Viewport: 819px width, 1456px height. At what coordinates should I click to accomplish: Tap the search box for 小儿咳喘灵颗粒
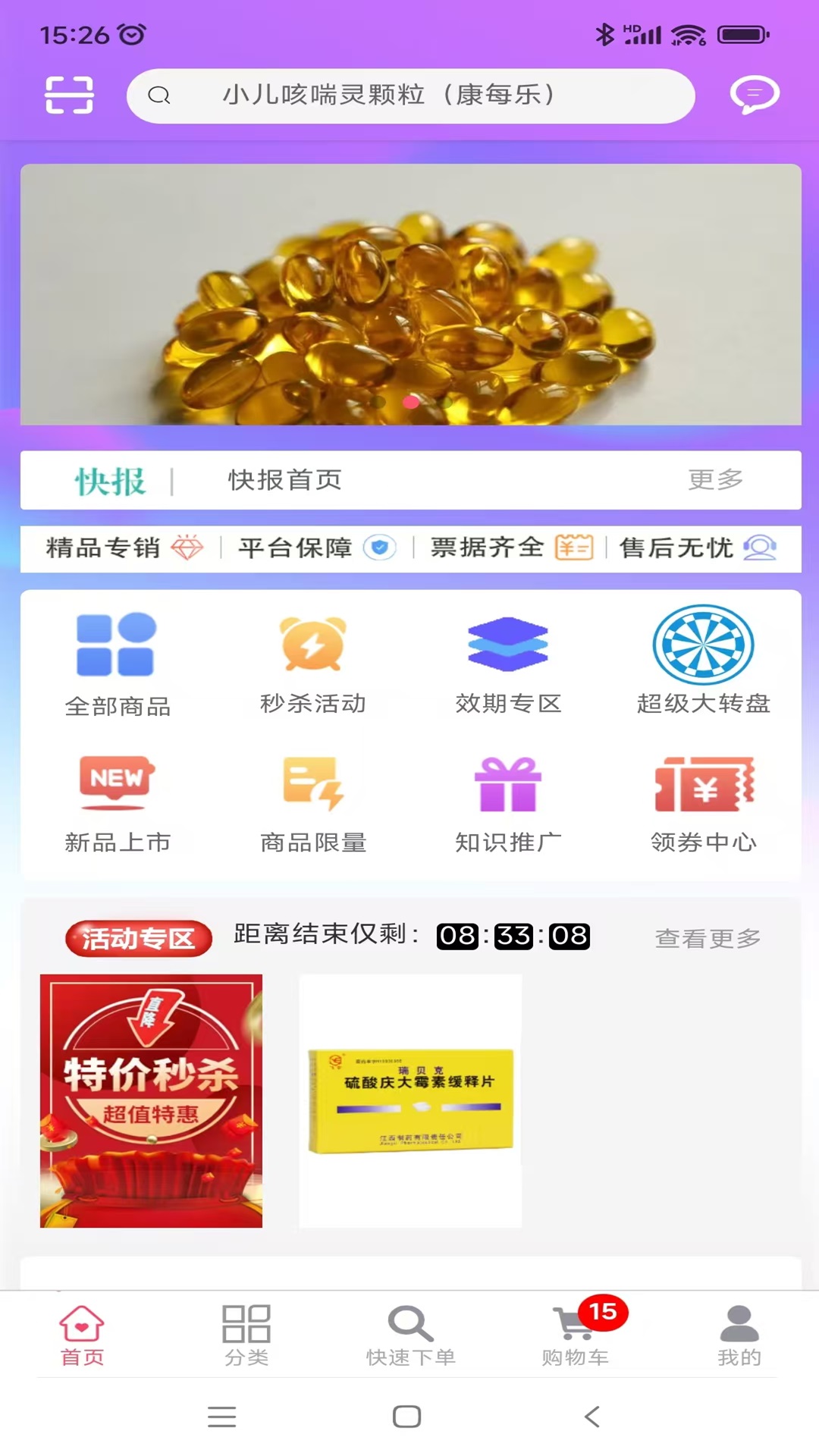[x=410, y=96]
